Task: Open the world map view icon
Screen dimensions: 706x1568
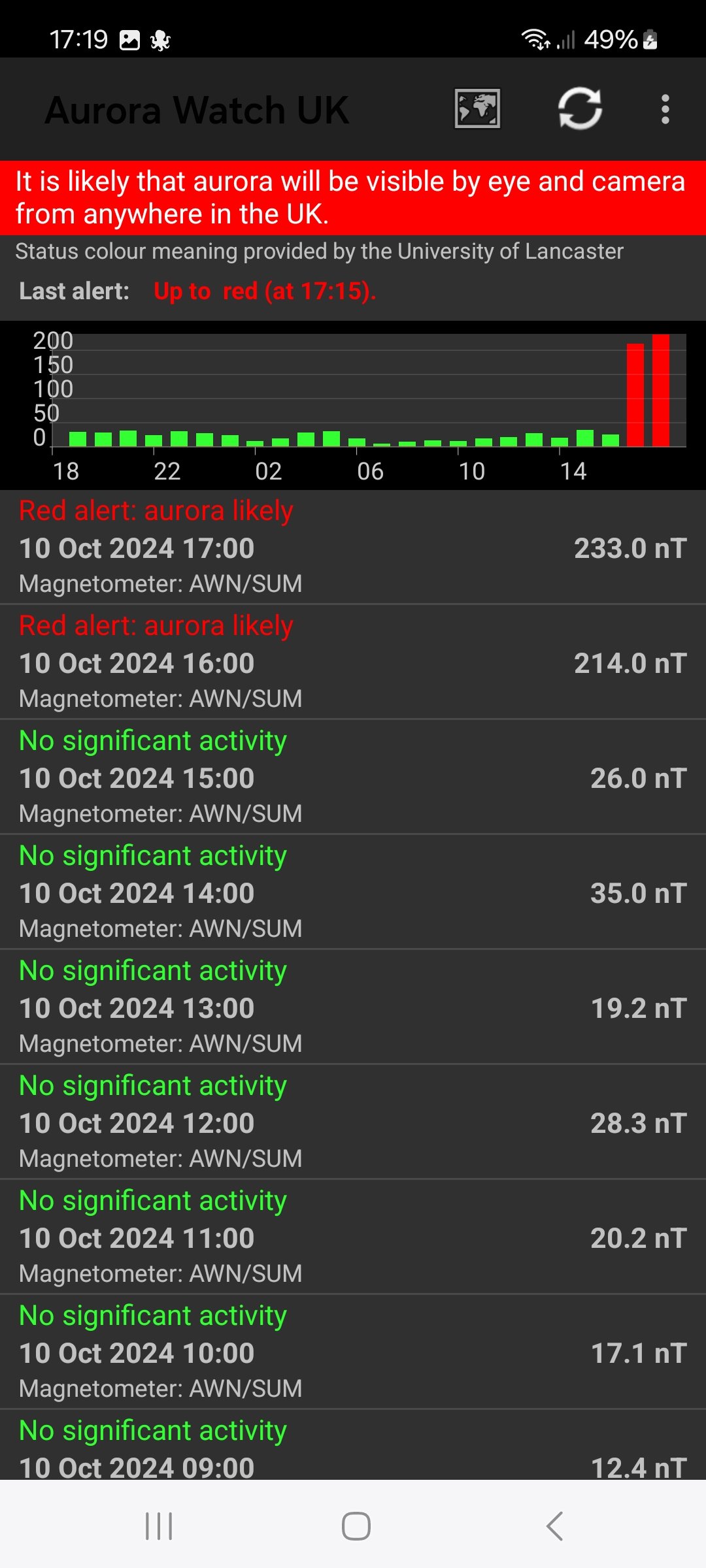Action: [477, 109]
